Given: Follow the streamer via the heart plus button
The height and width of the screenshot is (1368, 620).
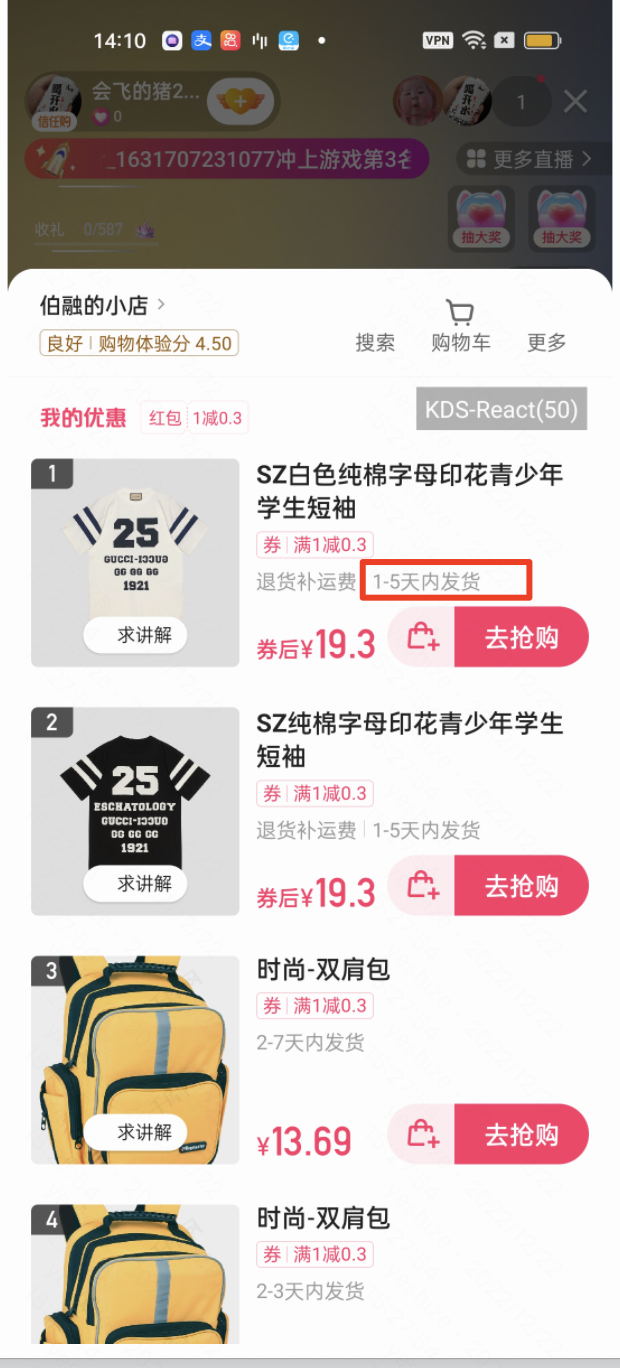Looking at the screenshot, I should 238,101.
